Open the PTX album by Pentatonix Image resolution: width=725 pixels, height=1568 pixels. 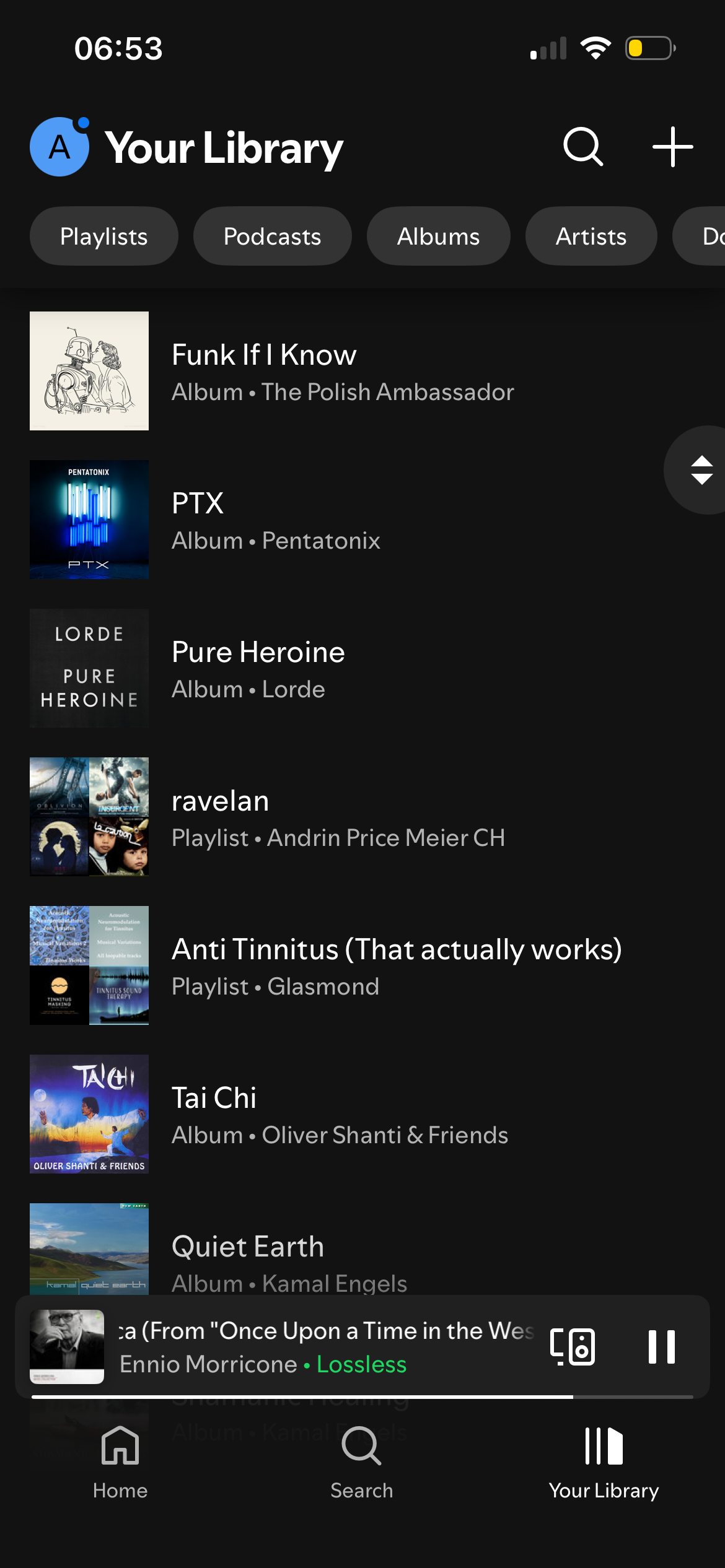(x=276, y=520)
